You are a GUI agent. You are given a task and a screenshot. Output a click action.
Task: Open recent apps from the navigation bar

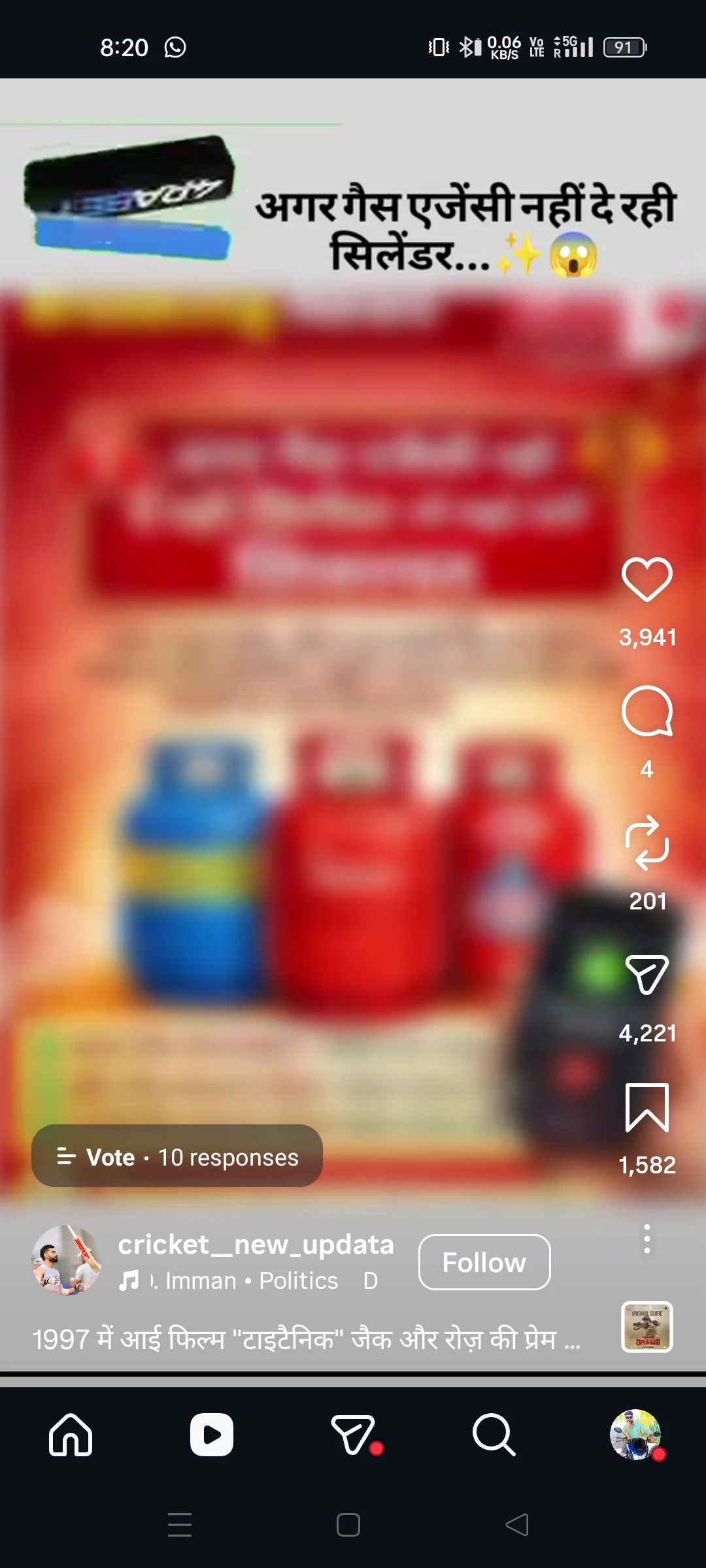pyautogui.click(x=180, y=1525)
